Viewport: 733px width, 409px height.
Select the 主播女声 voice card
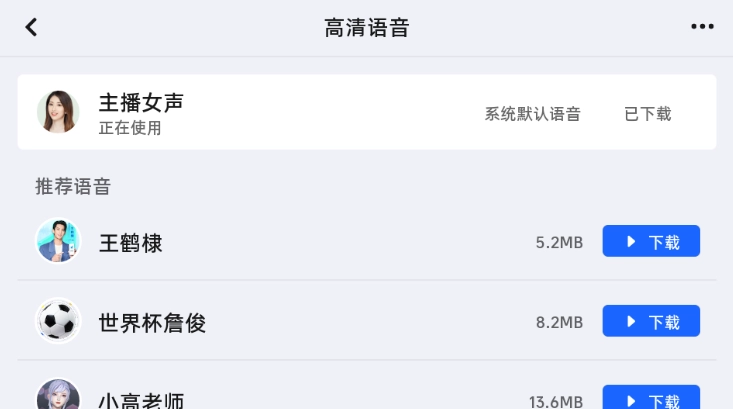click(x=366, y=112)
